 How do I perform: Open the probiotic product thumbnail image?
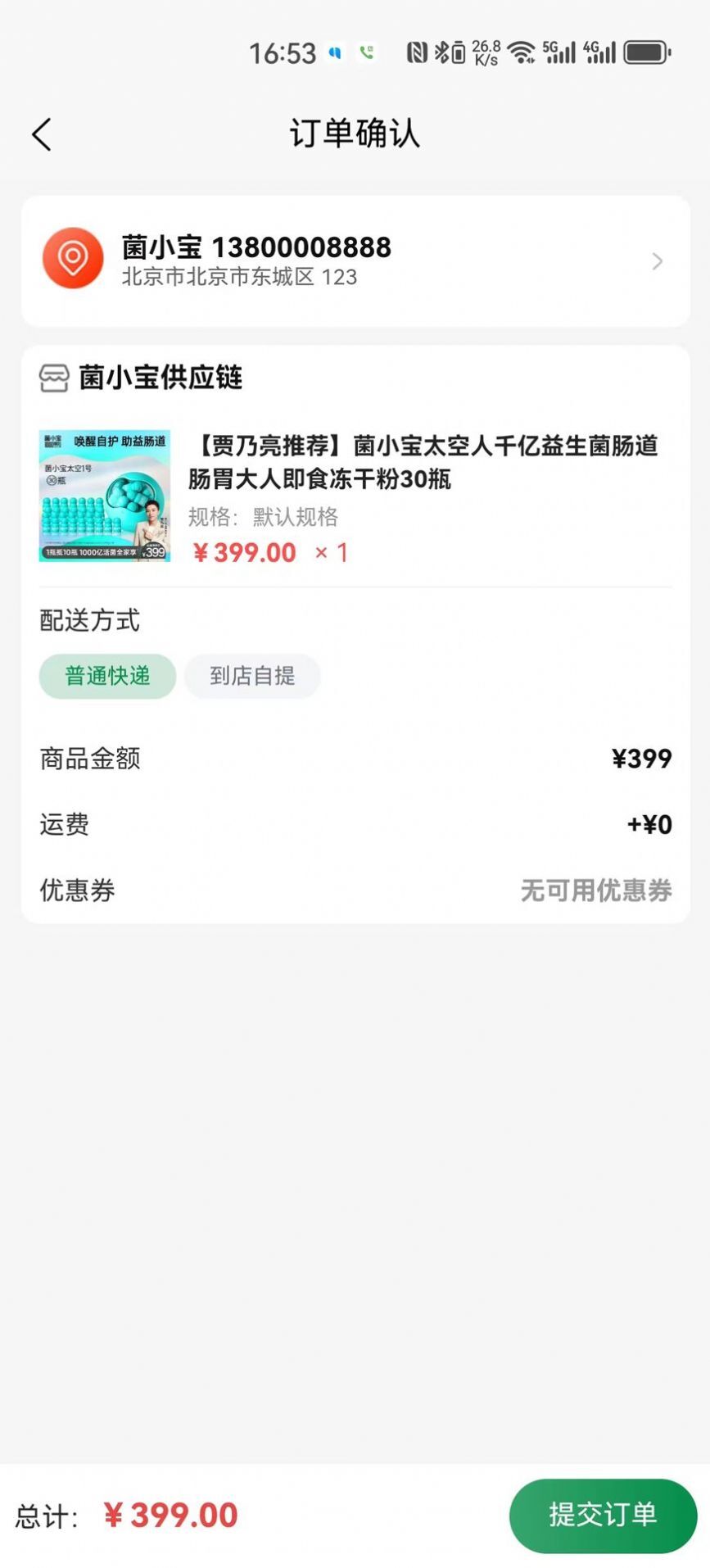[106, 496]
